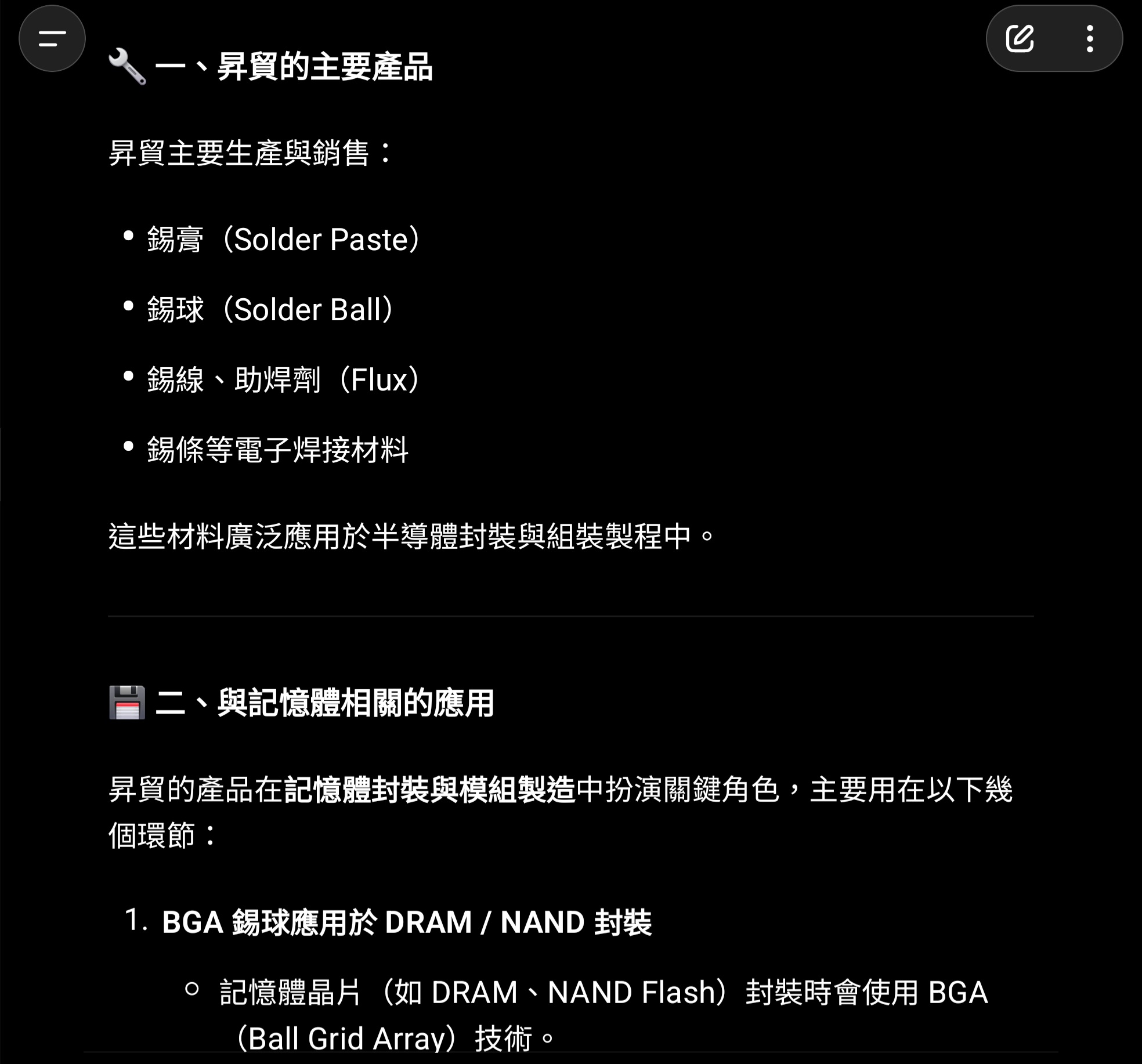Open the three-dot overflow menu
1142x1064 pixels.
[1090, 39]
